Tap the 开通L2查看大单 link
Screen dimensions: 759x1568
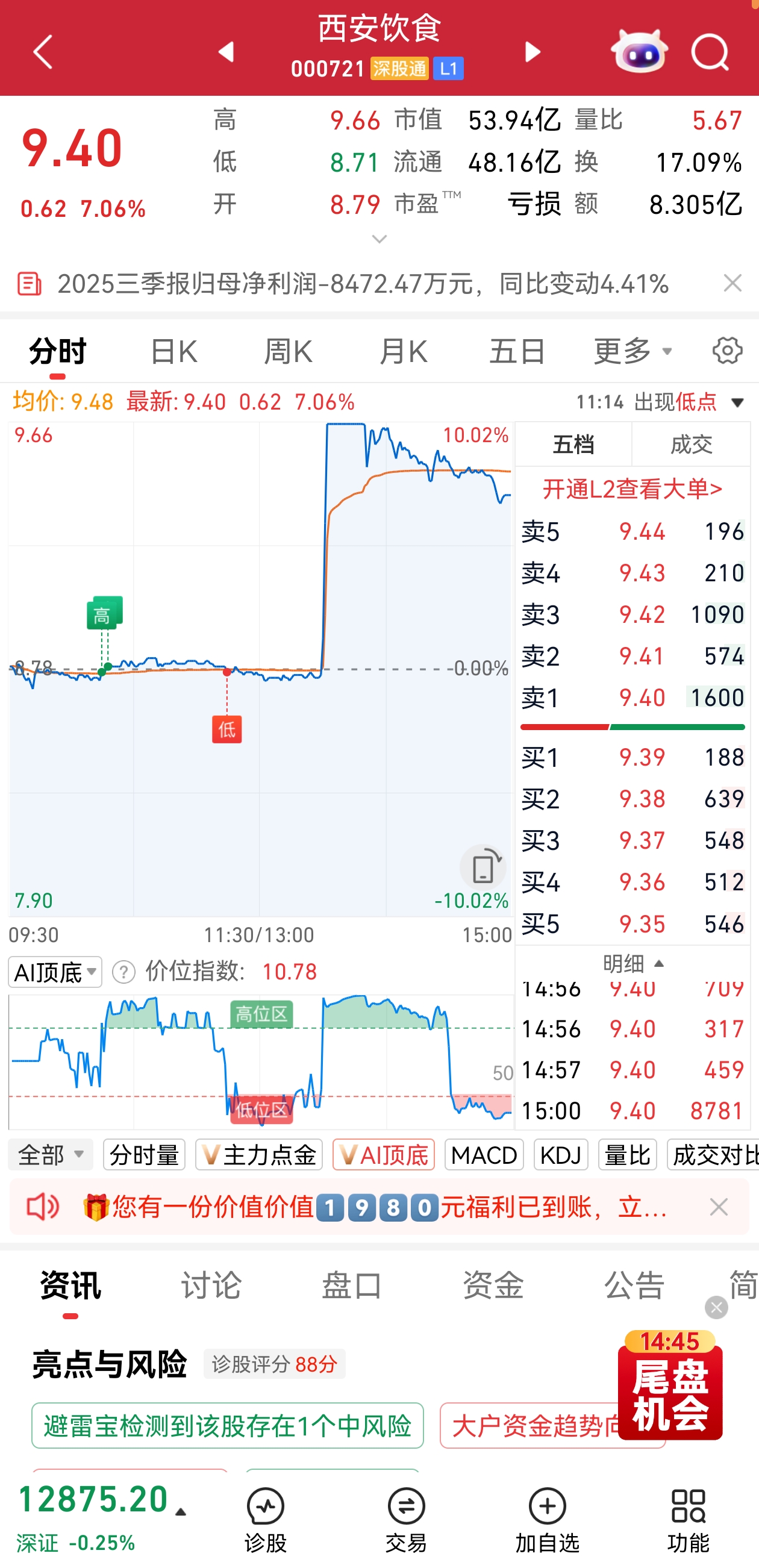pos(632,489)
